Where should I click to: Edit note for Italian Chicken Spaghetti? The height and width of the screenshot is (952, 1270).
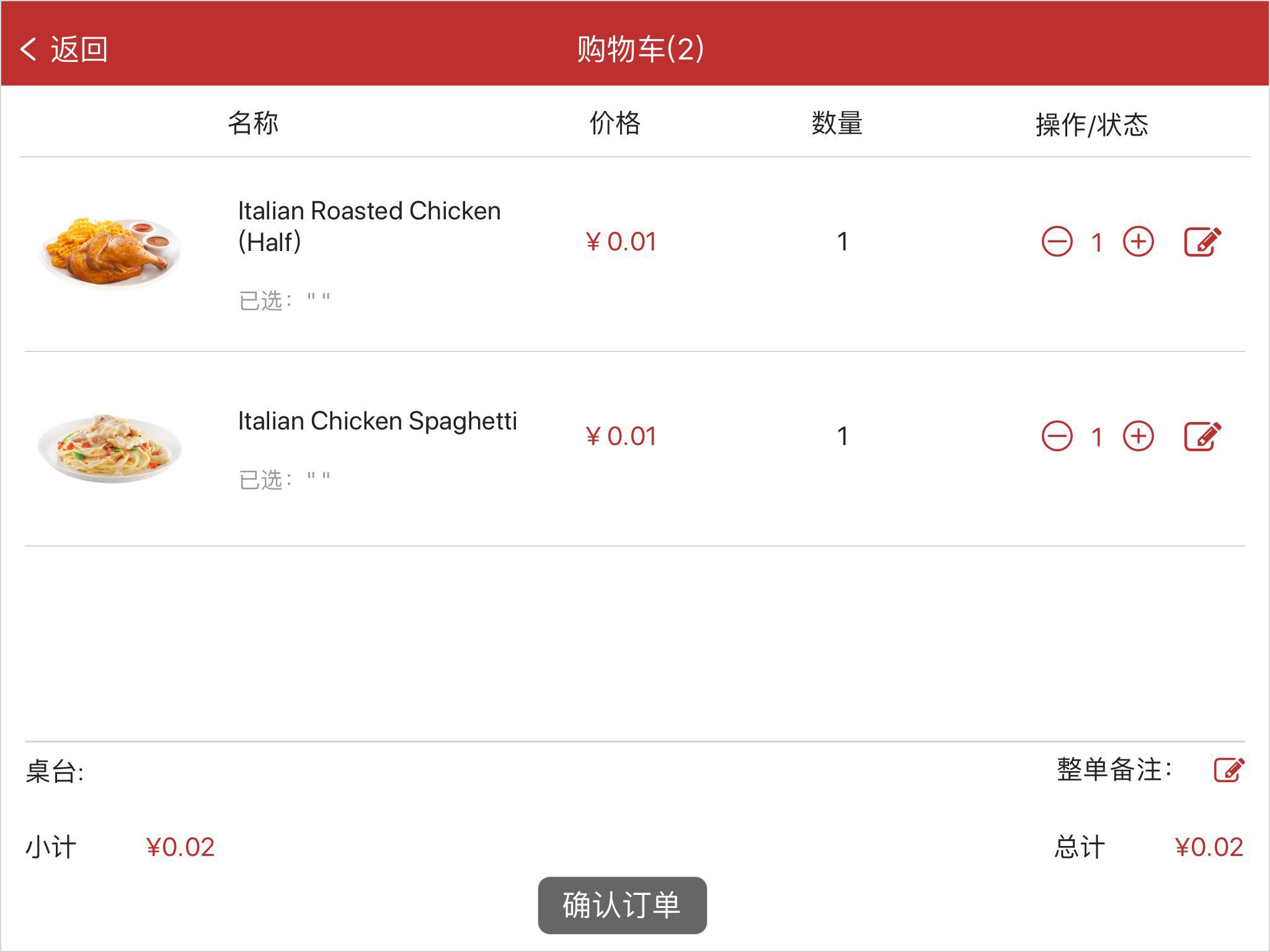coord(1202,436)
